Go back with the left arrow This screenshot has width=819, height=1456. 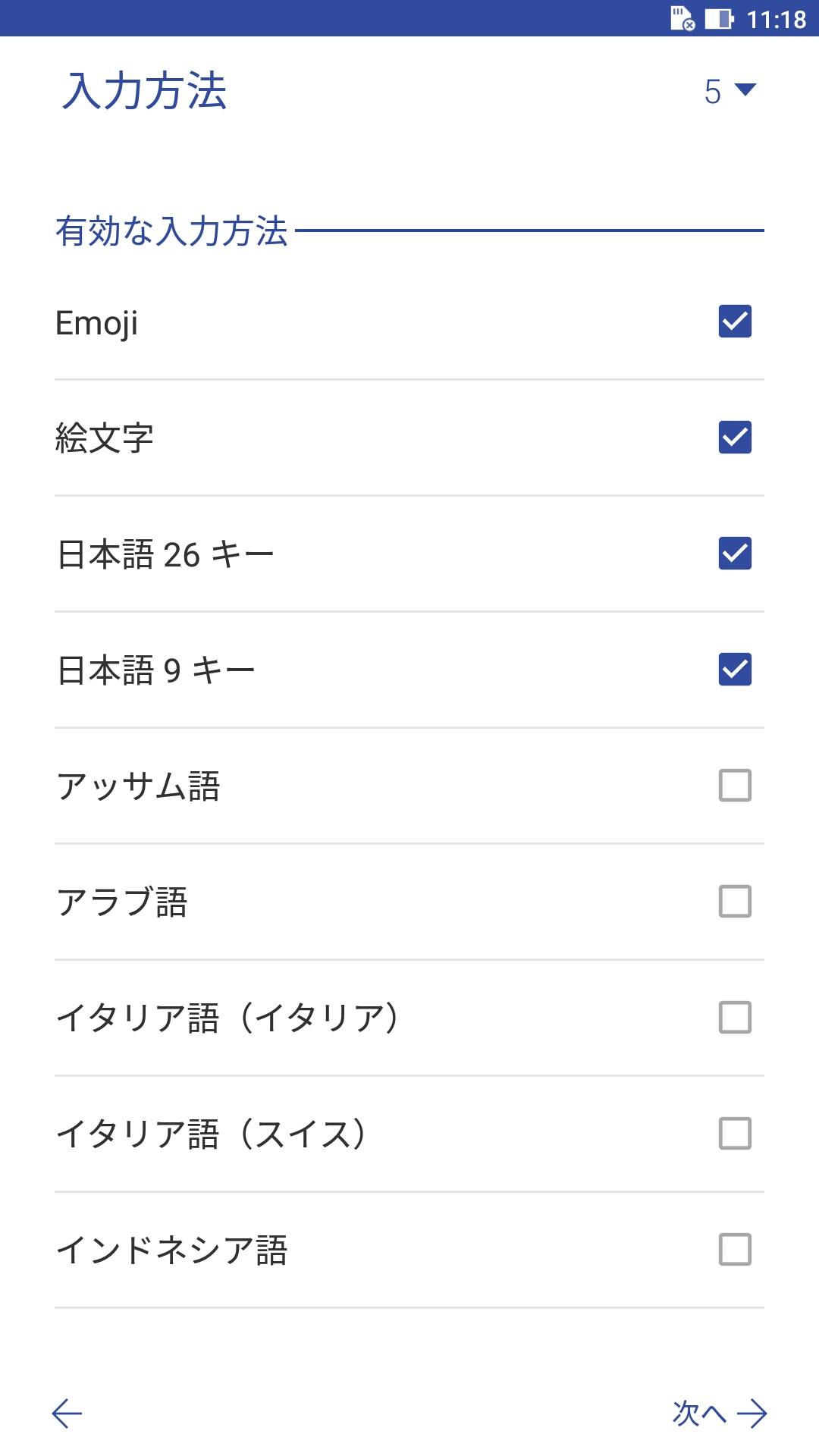point(67,1414)
